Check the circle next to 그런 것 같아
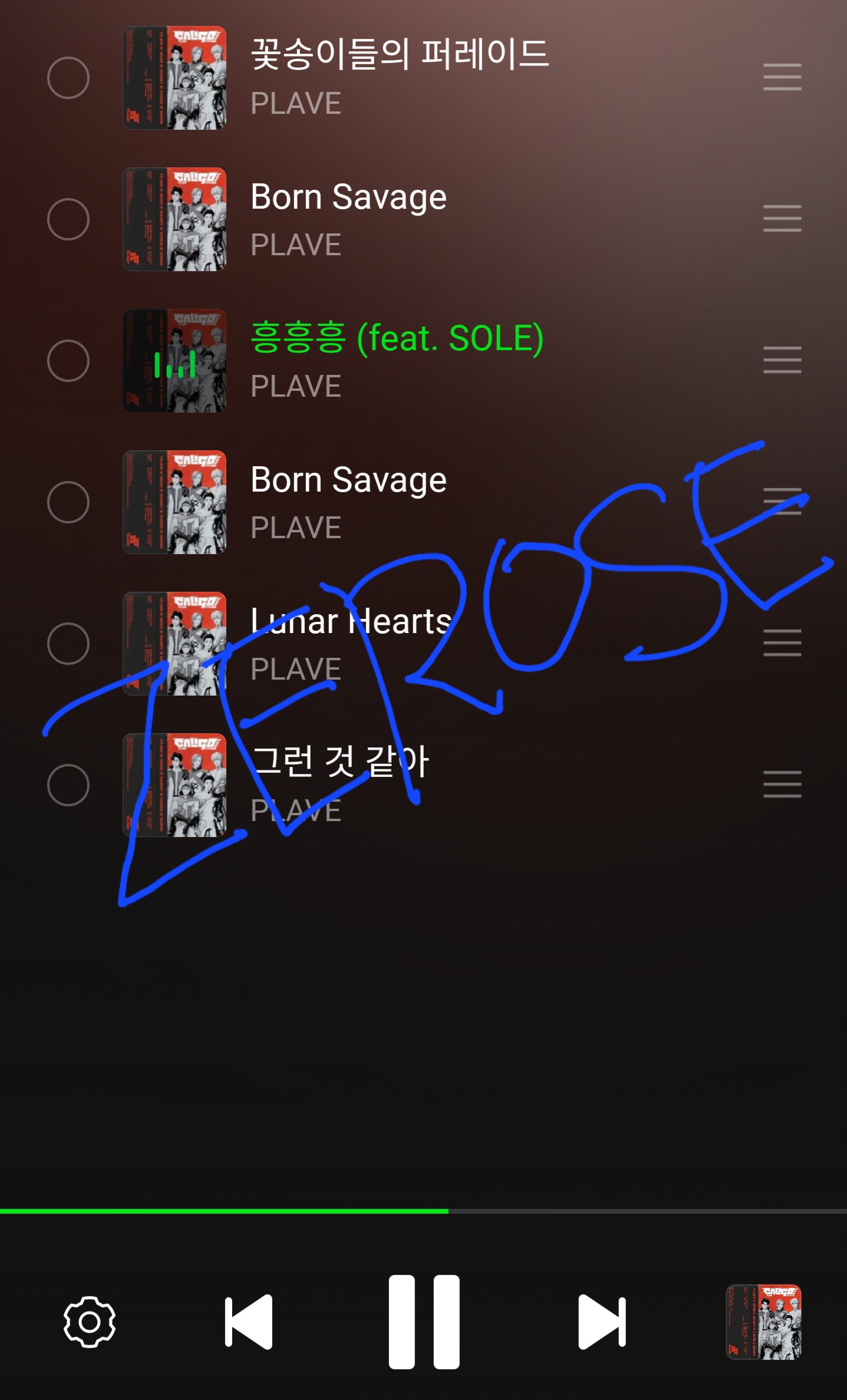 [68, 785]
